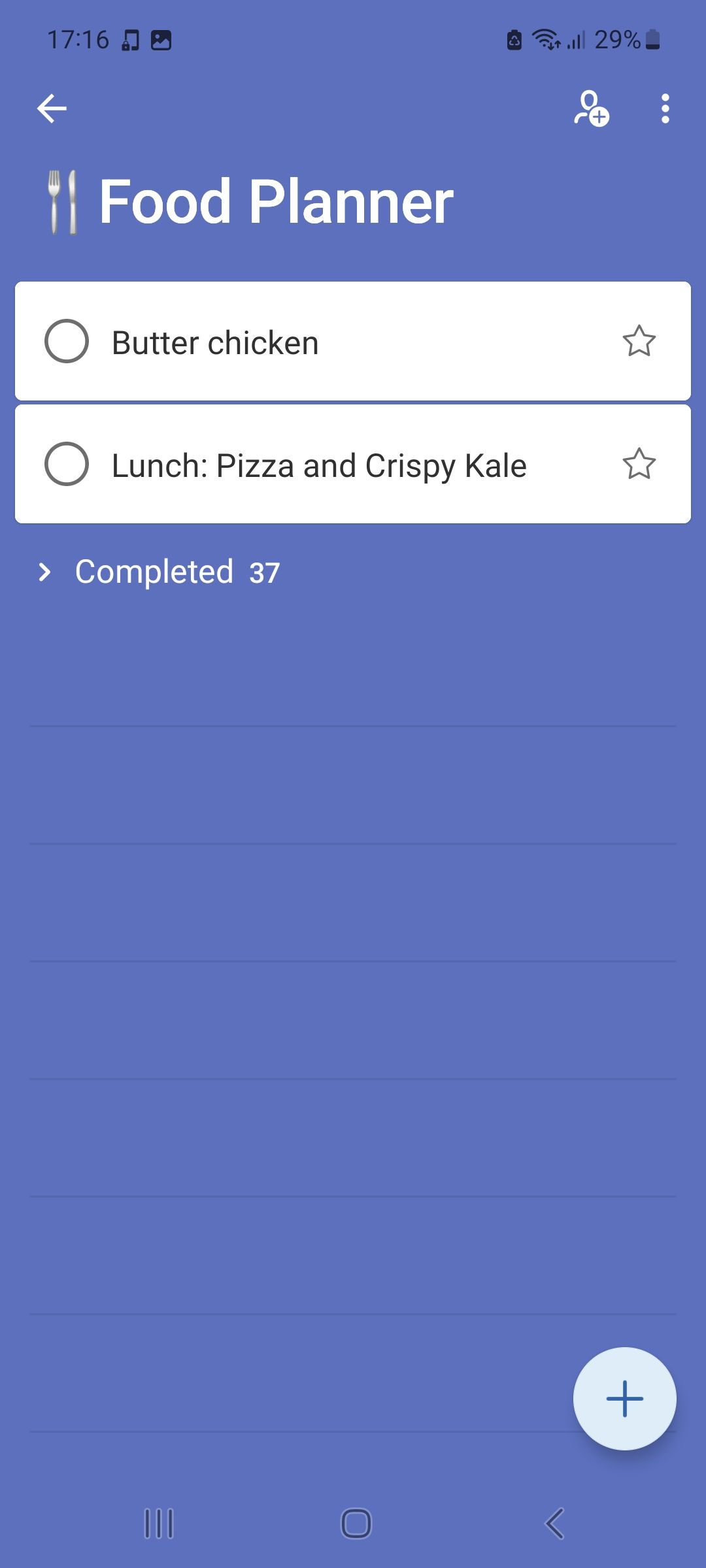
Task: Star the Lunch: Pizza and Crispy Kale task
Action: coord(639,464)
